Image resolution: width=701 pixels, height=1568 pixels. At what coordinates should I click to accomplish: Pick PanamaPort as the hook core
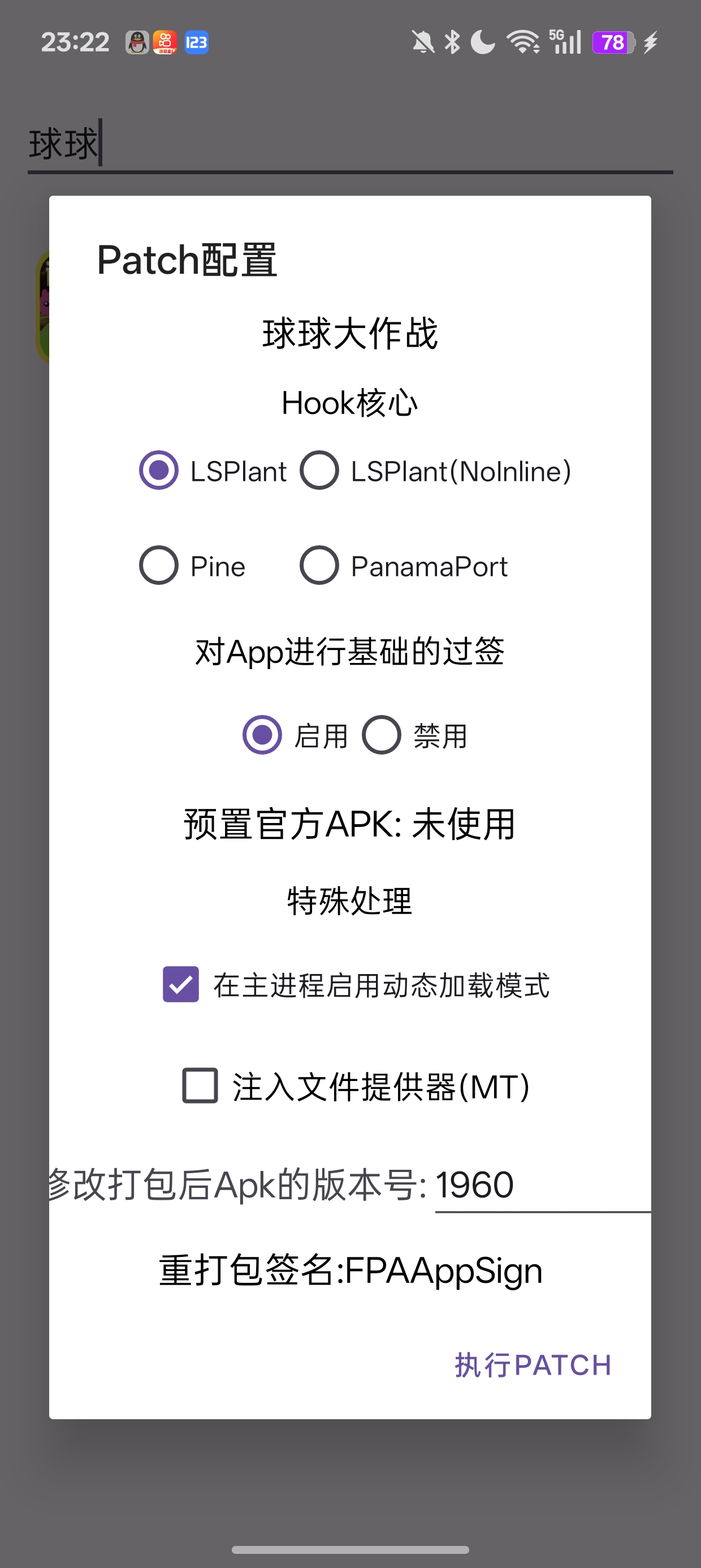click(319, 566)
